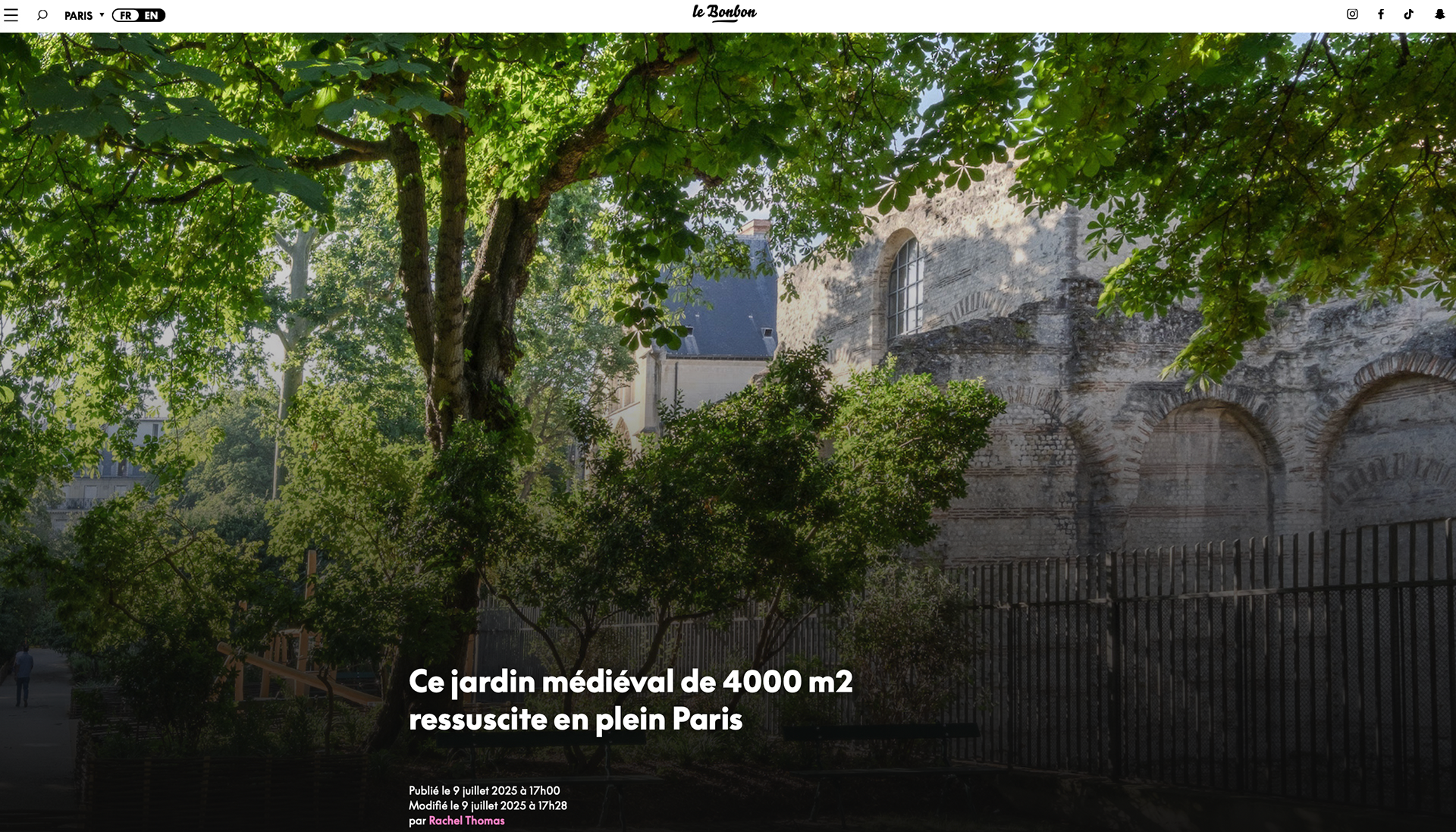The height and width of the screenshot is (832, 1456).
Task: Switch language to EN
Action: 152,15
